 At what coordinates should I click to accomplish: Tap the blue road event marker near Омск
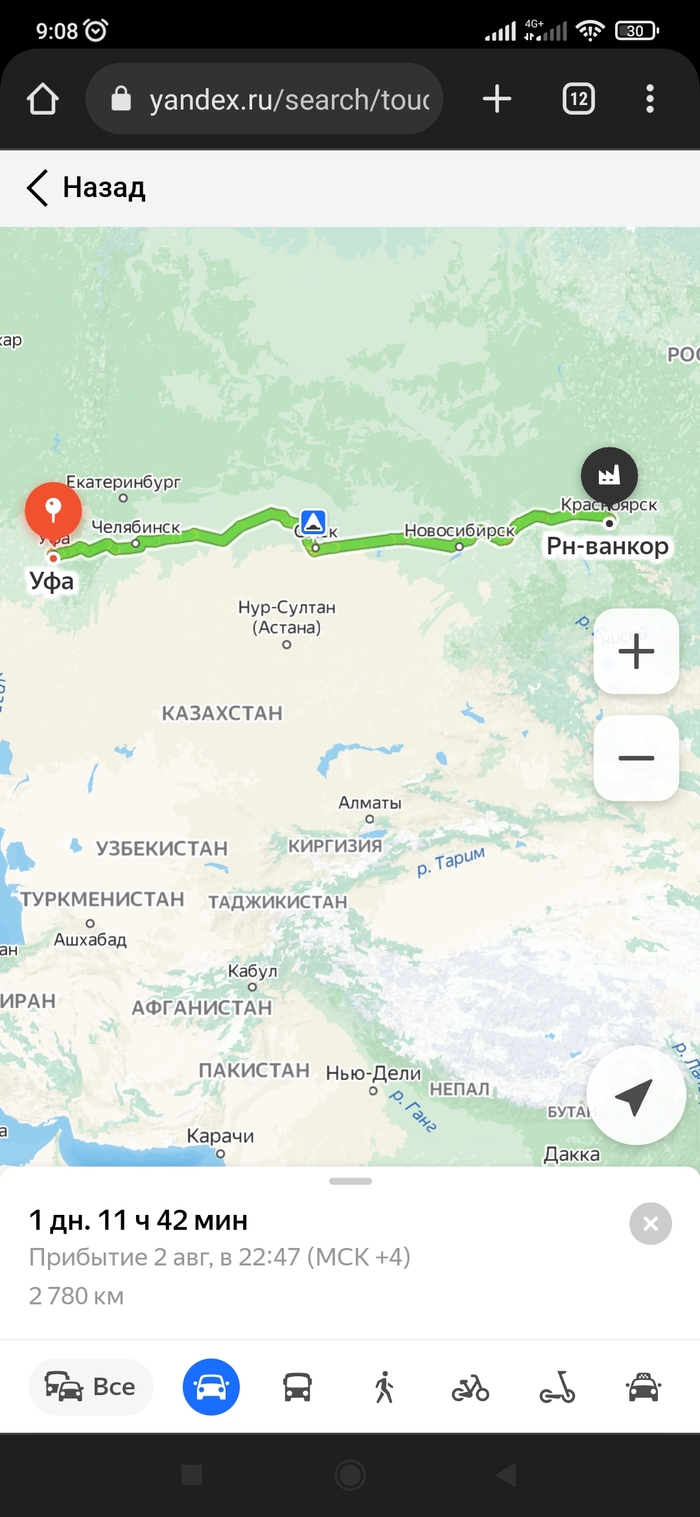pyautogui.click(x=313, y=521)
